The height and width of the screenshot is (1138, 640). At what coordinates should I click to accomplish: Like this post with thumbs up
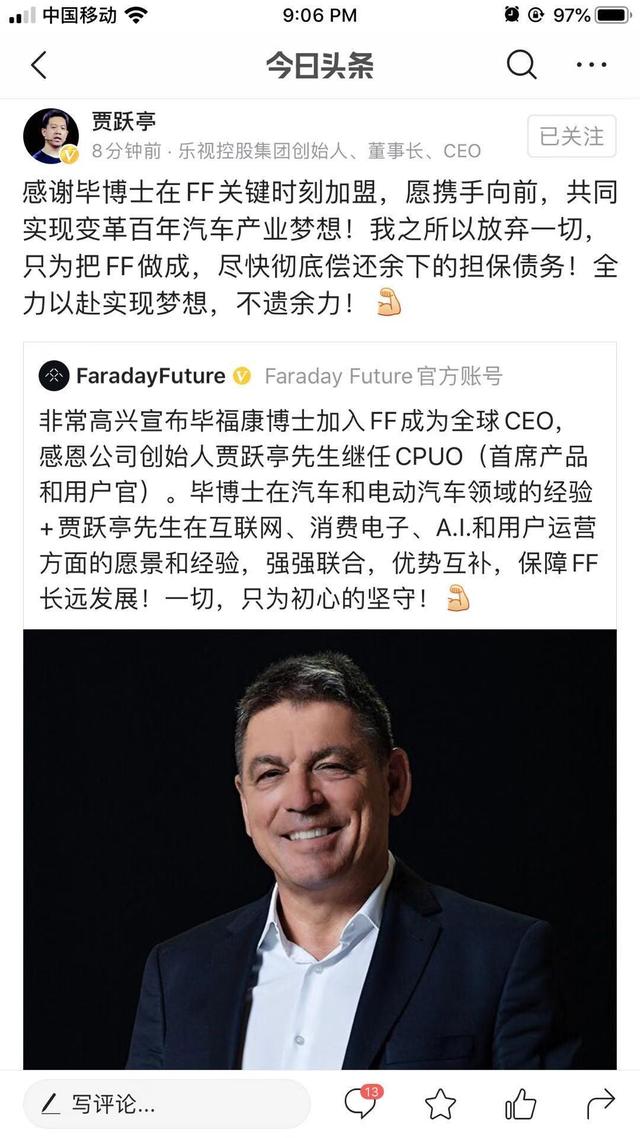coord(520,1104)
